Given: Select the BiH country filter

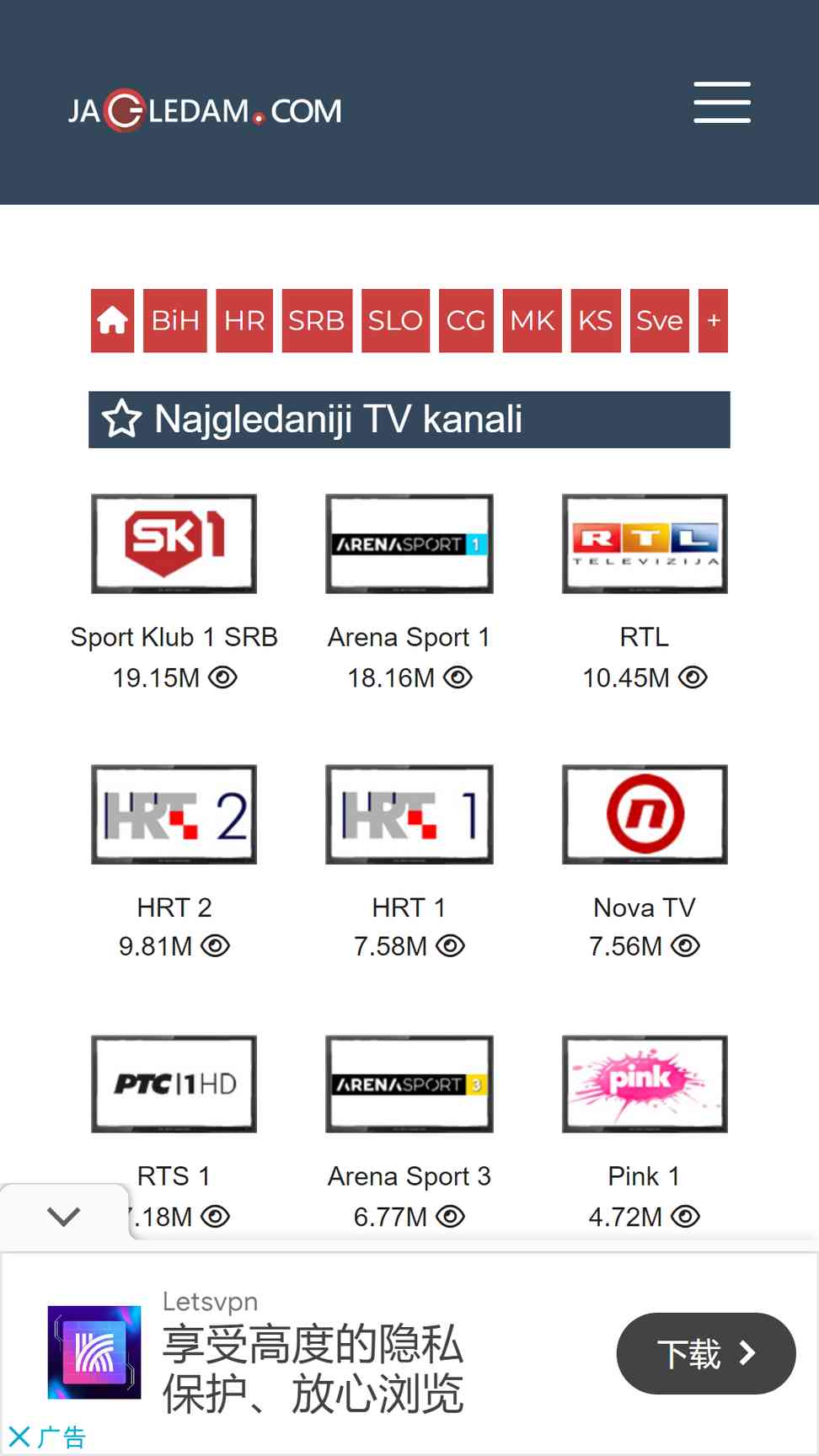Looking at the screenshot, I should click(x=175, y=321).
